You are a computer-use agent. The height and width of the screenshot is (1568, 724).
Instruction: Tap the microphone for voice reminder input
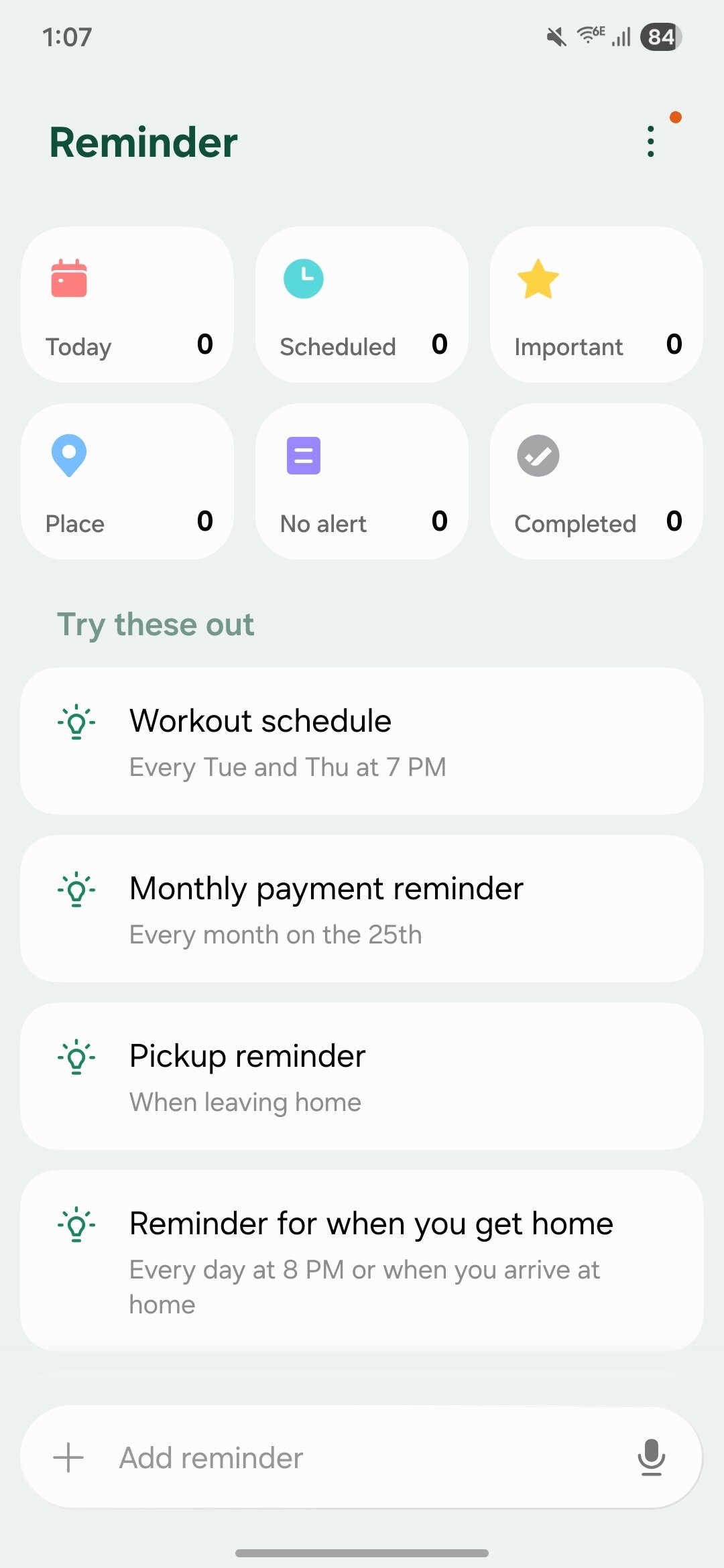click(x=650, y=1457)
